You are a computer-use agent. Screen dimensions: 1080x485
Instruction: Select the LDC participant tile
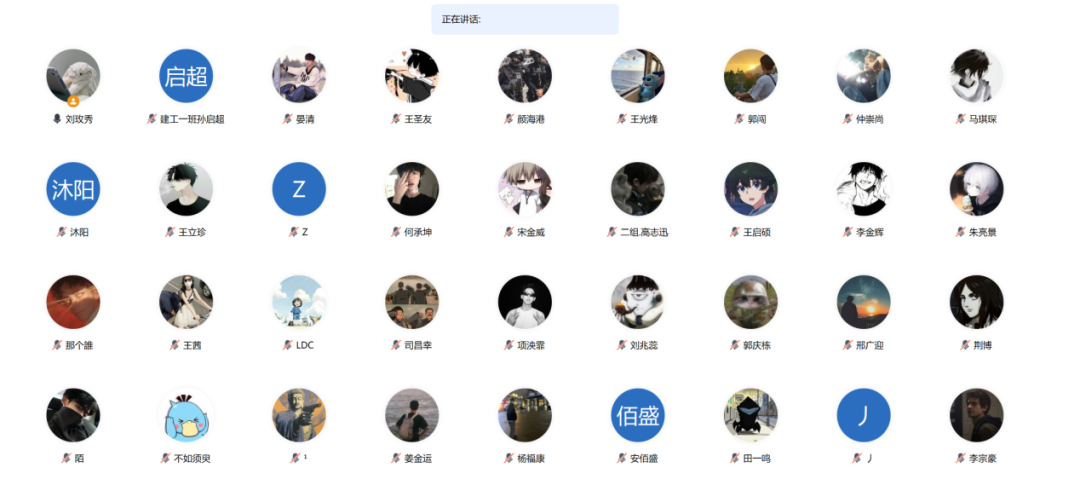(x=299, y=302)
